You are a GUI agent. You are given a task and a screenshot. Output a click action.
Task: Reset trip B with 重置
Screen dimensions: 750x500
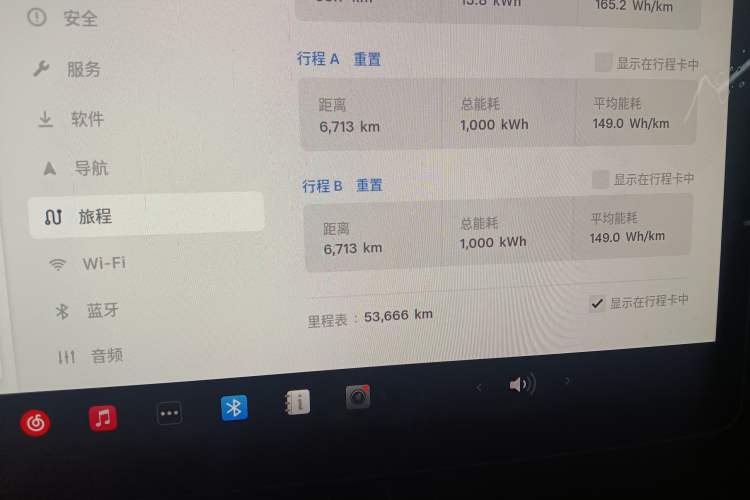click(369, 185)
